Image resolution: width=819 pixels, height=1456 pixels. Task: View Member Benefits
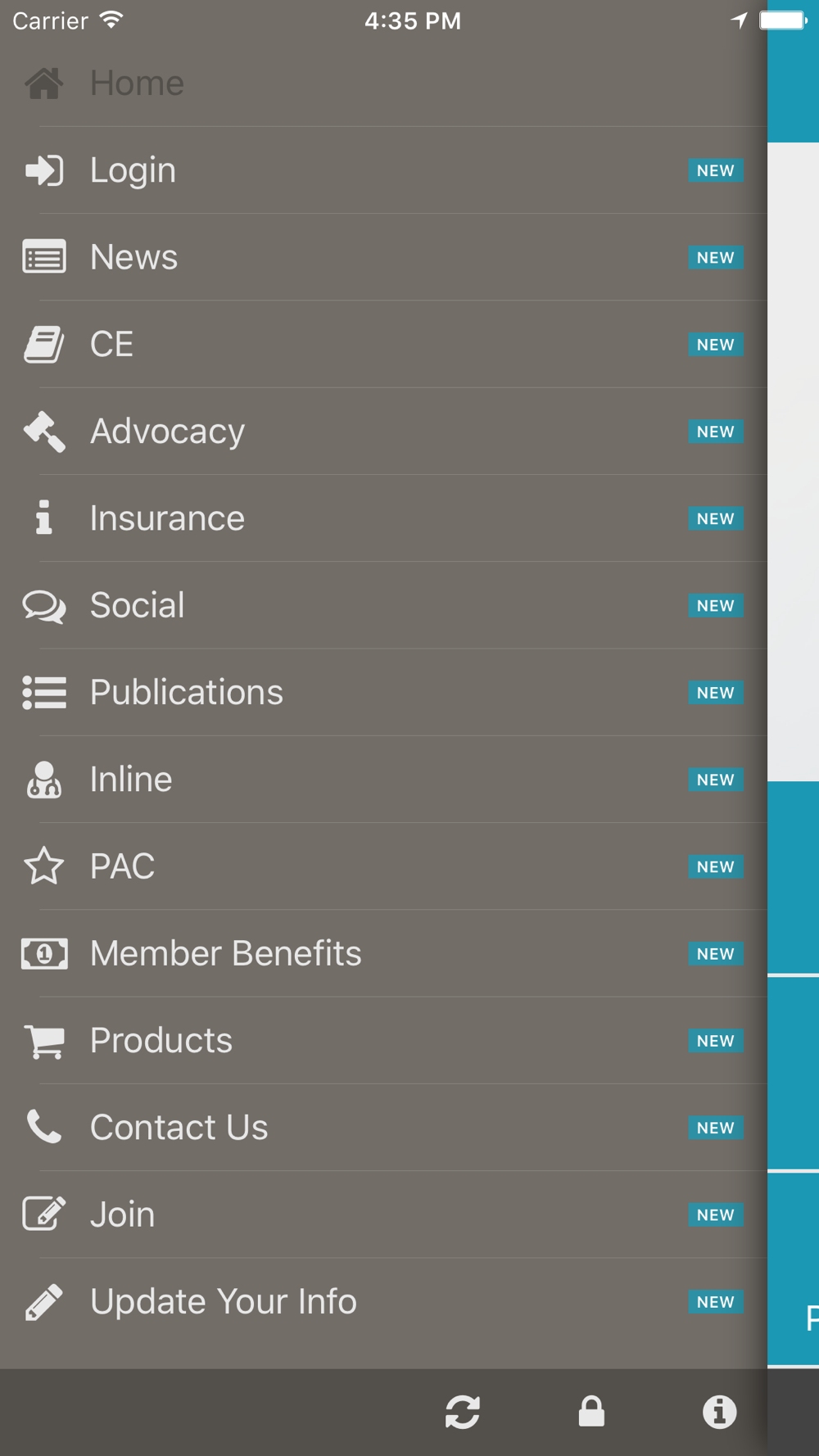click(x=383, y=953)
